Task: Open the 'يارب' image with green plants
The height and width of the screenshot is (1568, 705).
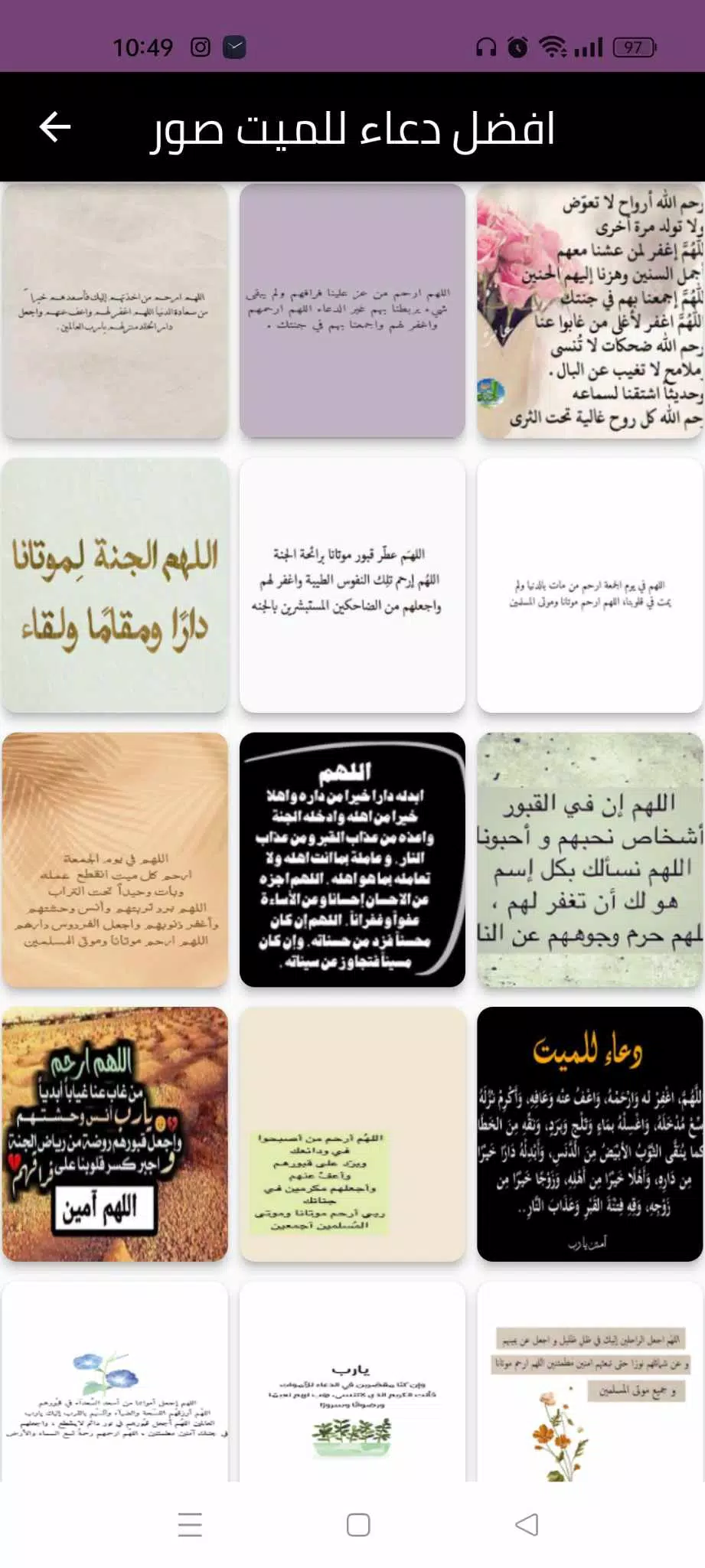Action: click(x=352, y=1382)
